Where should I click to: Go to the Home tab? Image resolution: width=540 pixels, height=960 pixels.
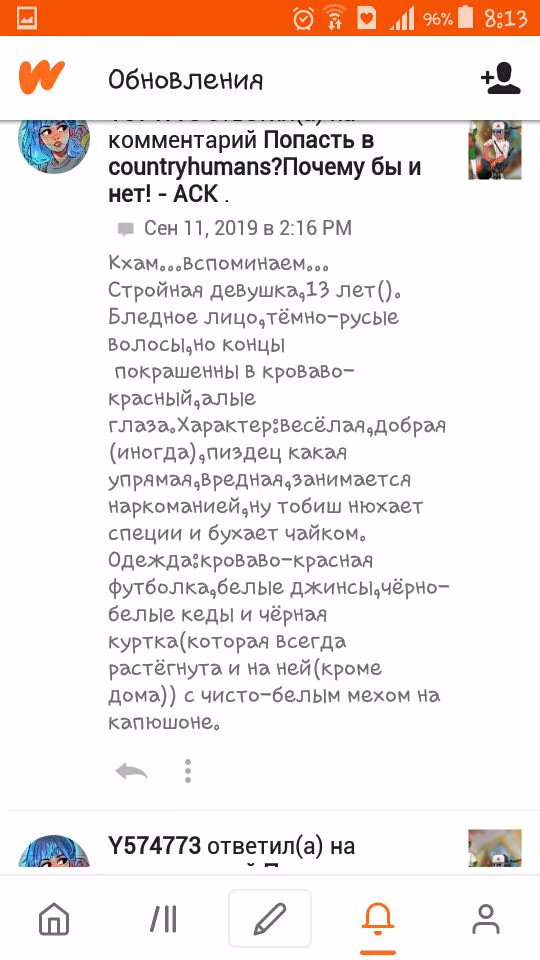point(54,919)
